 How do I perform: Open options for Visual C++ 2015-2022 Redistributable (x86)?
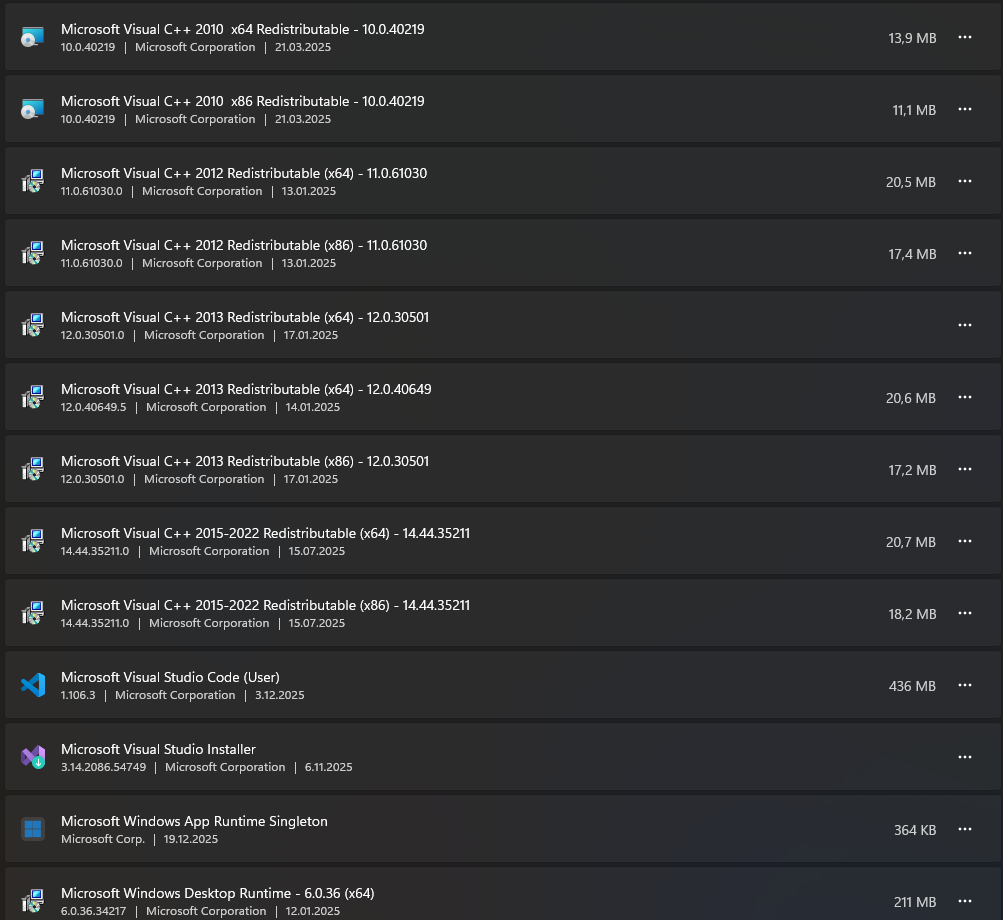coord(965,613)
